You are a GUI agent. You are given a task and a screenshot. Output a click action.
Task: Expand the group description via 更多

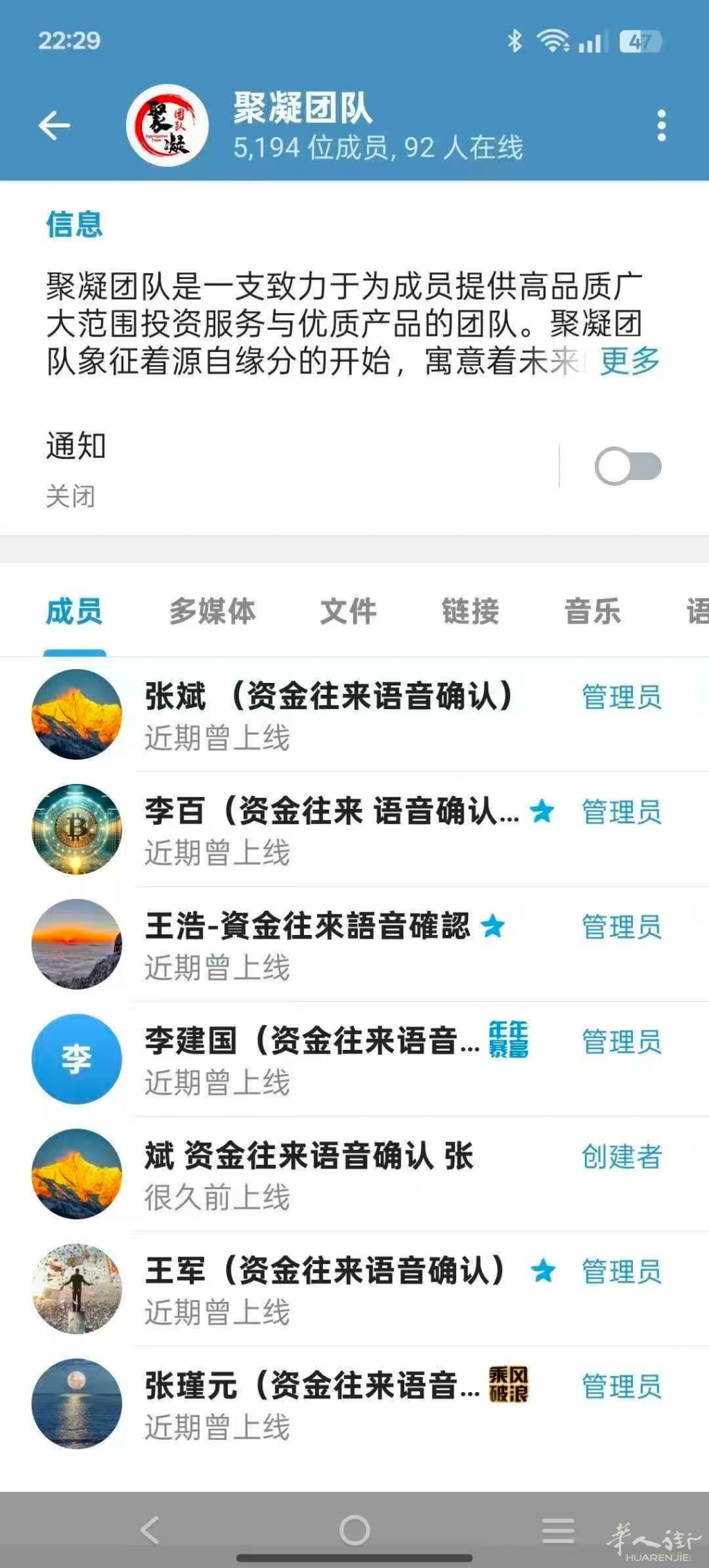tap(629, 361)
